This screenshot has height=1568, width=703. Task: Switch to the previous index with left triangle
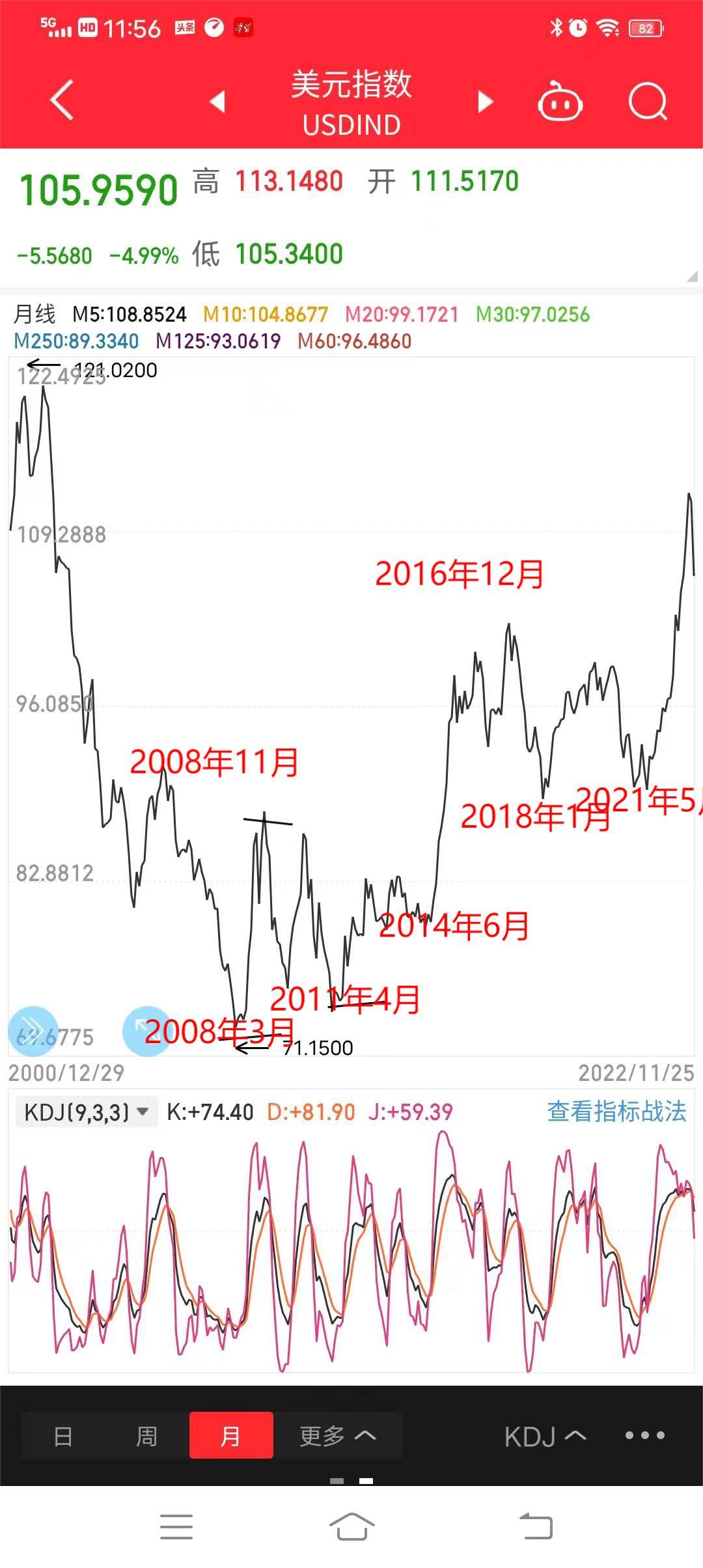[217, 102]
